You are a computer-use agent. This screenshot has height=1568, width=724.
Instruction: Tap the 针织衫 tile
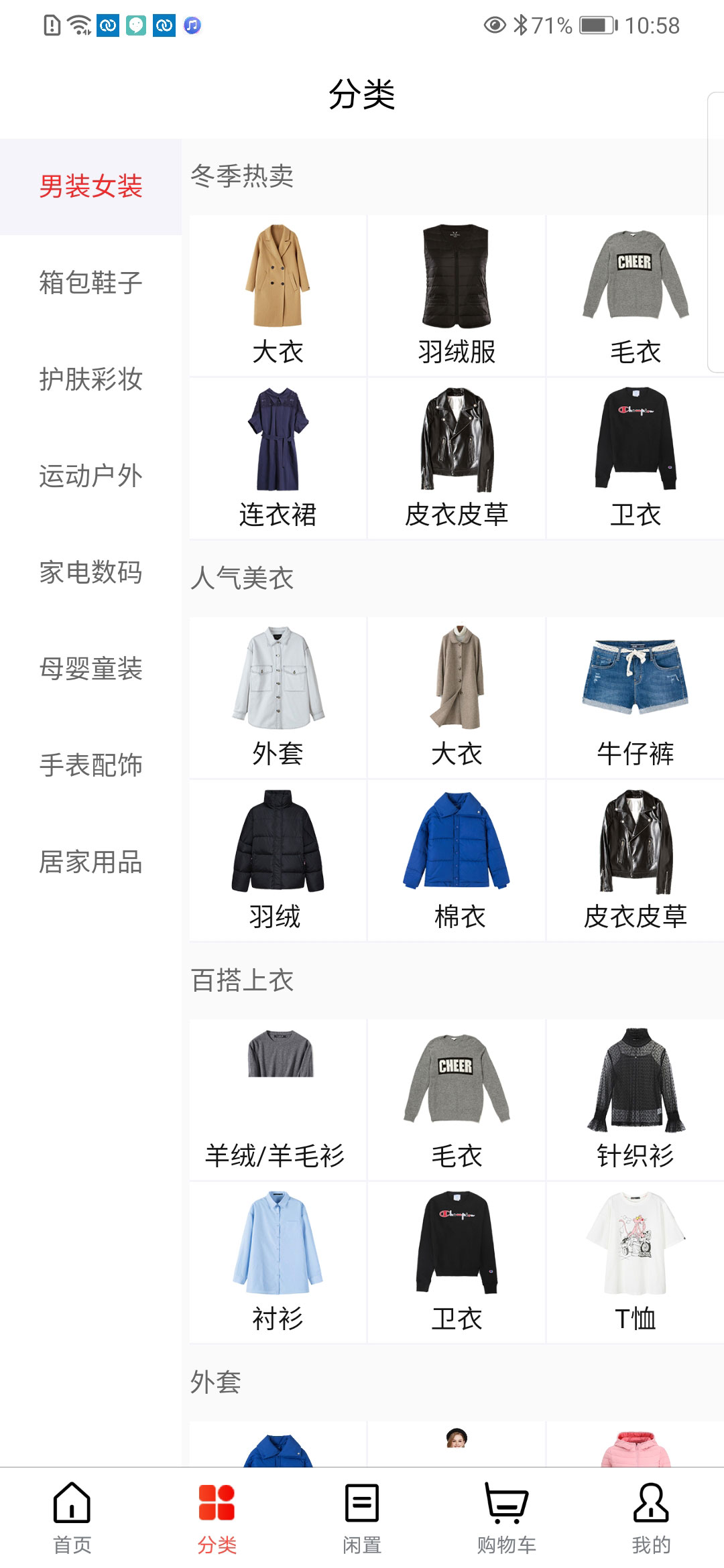635,1100
